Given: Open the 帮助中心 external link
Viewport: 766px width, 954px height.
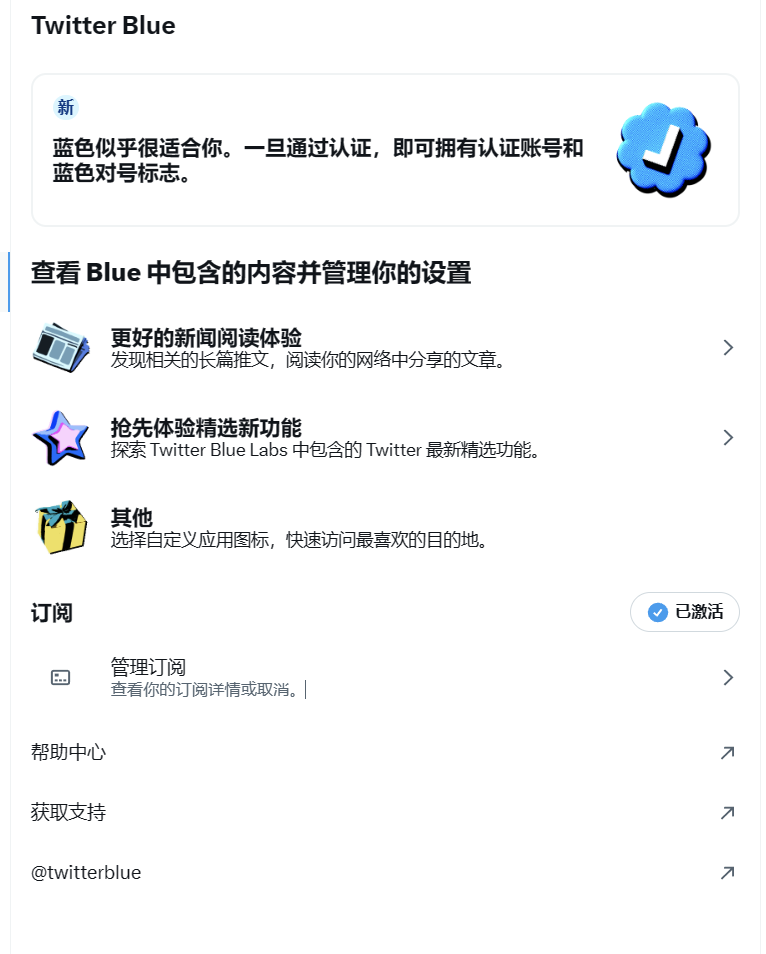Looking at the screenshot, I should tap(384, 752).
